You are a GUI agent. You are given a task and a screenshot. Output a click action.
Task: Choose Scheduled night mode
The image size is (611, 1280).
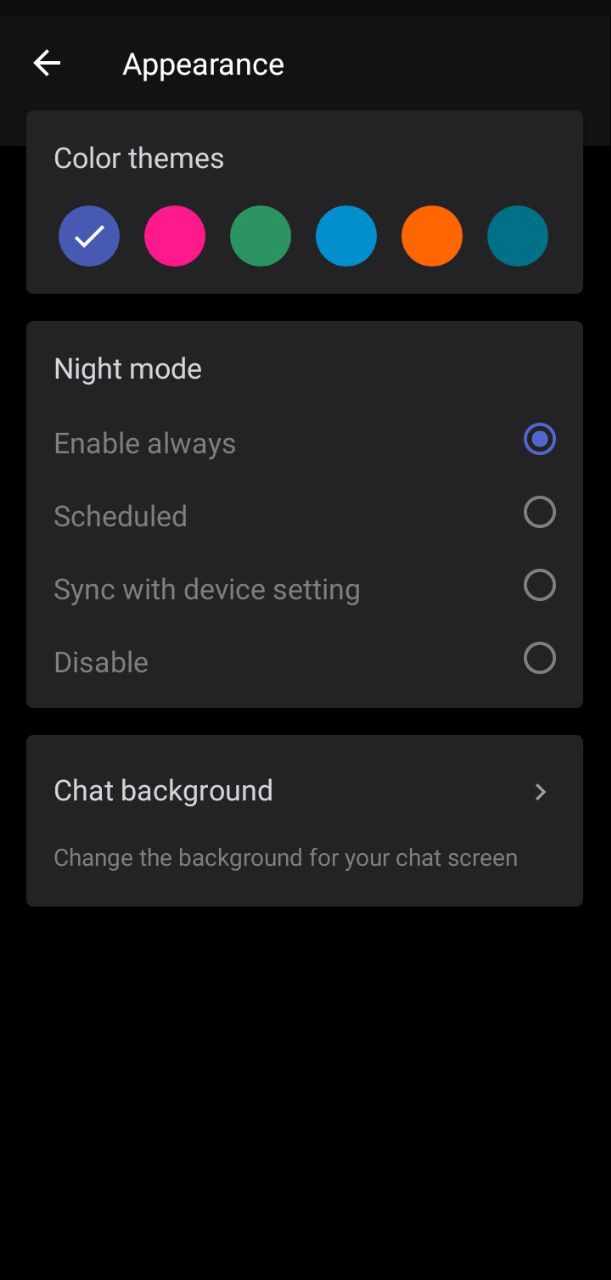click(539, 512)
